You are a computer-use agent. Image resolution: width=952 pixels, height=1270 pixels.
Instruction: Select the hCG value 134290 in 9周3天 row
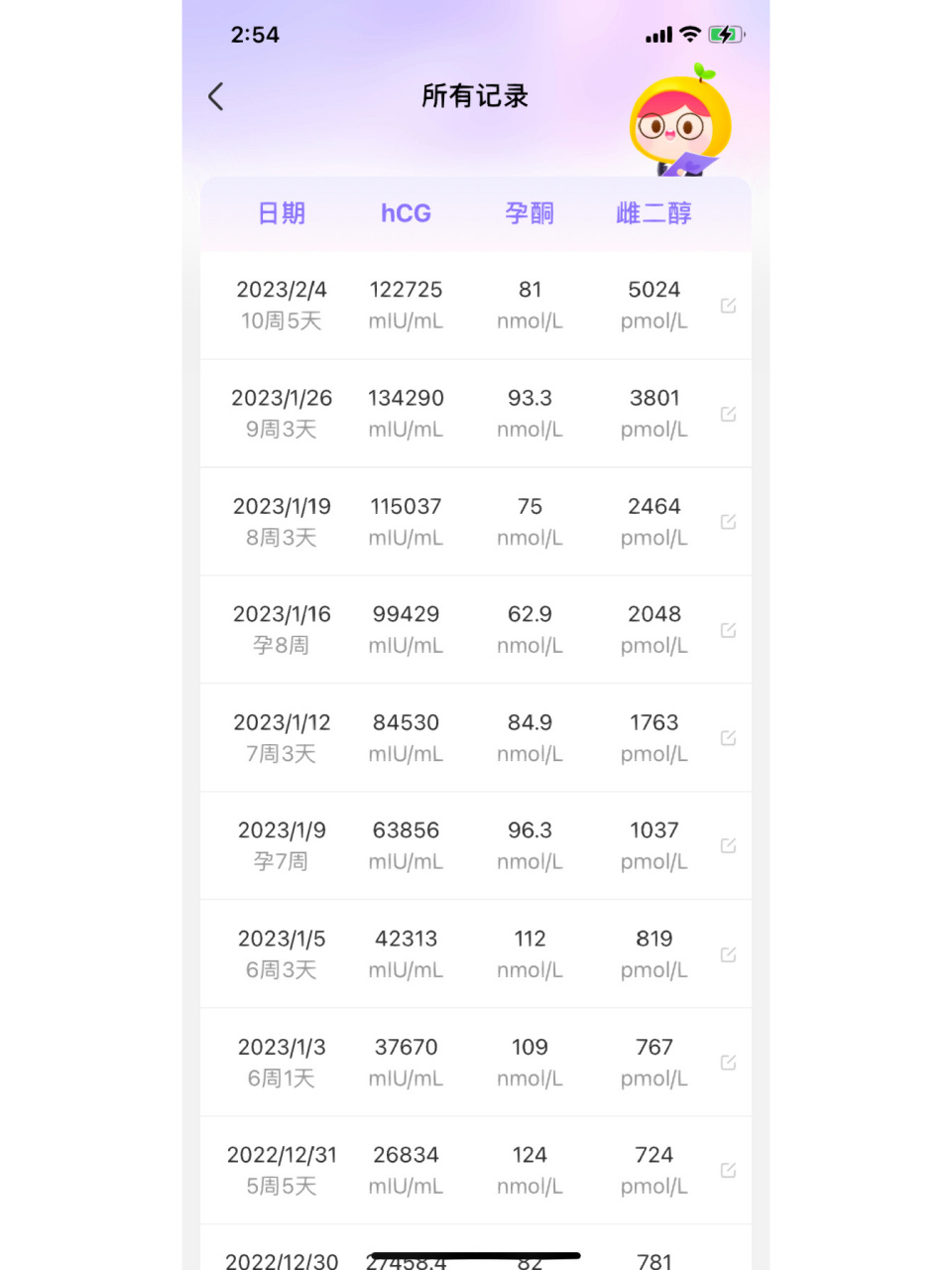[x=406, y=398]
